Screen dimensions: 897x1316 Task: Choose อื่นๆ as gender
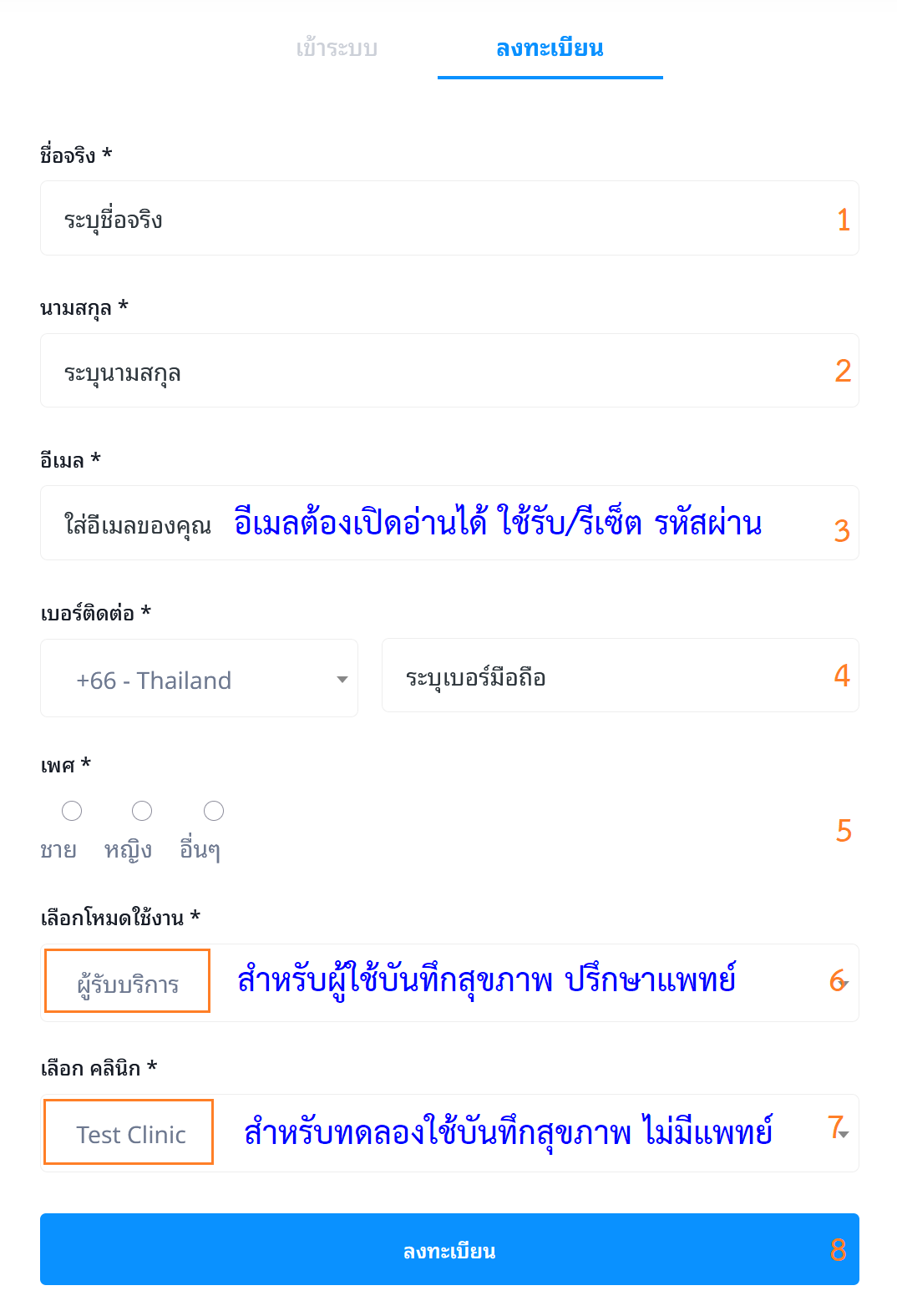click(214, 811)
